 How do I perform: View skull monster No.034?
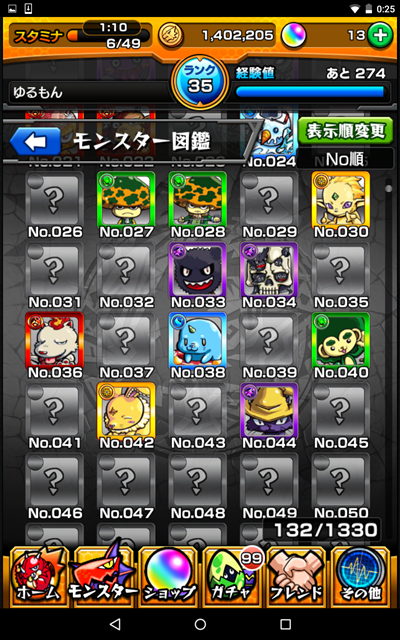tap(269, 270)
